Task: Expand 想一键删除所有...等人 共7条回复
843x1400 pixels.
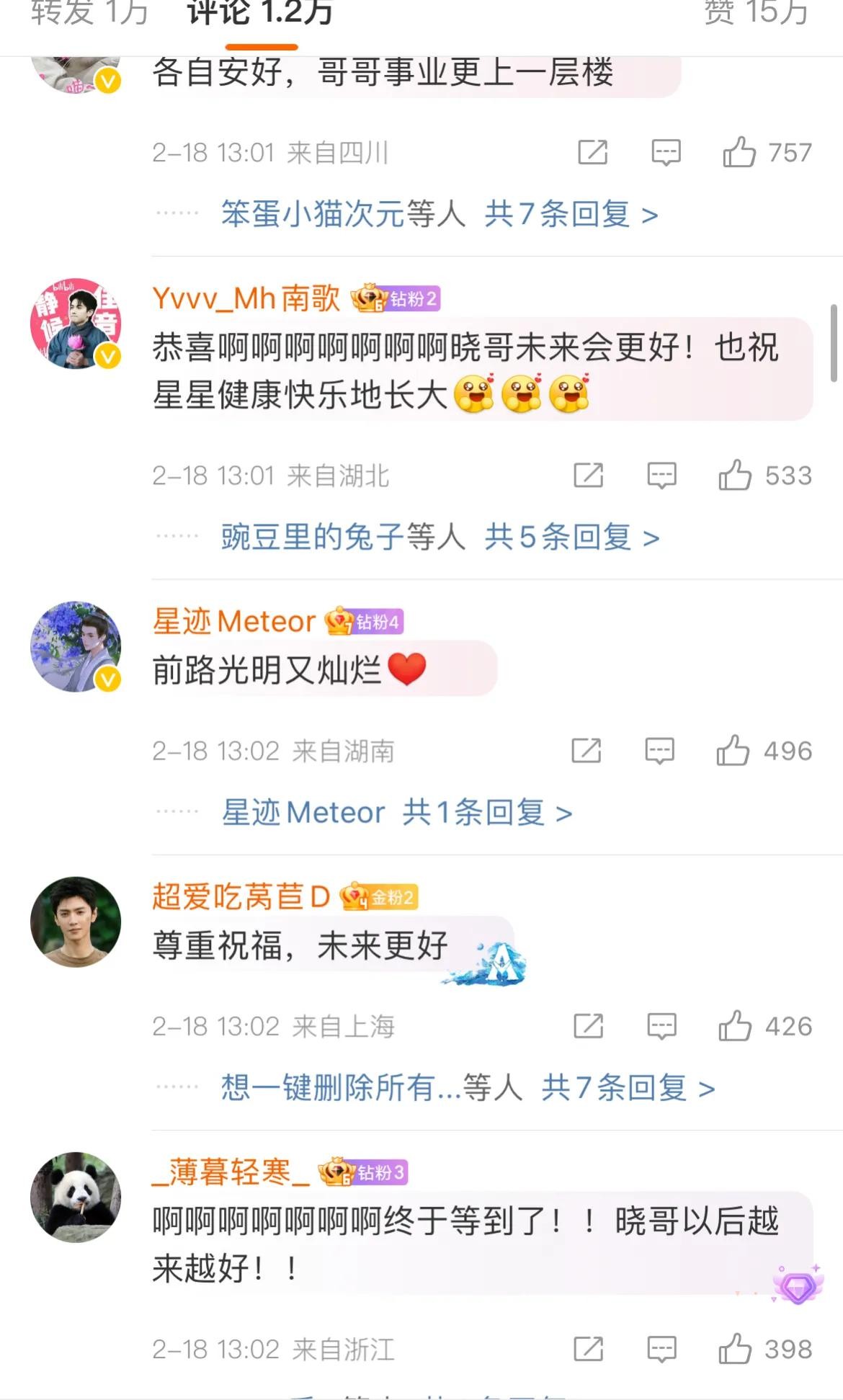Action: point(468,1088)
